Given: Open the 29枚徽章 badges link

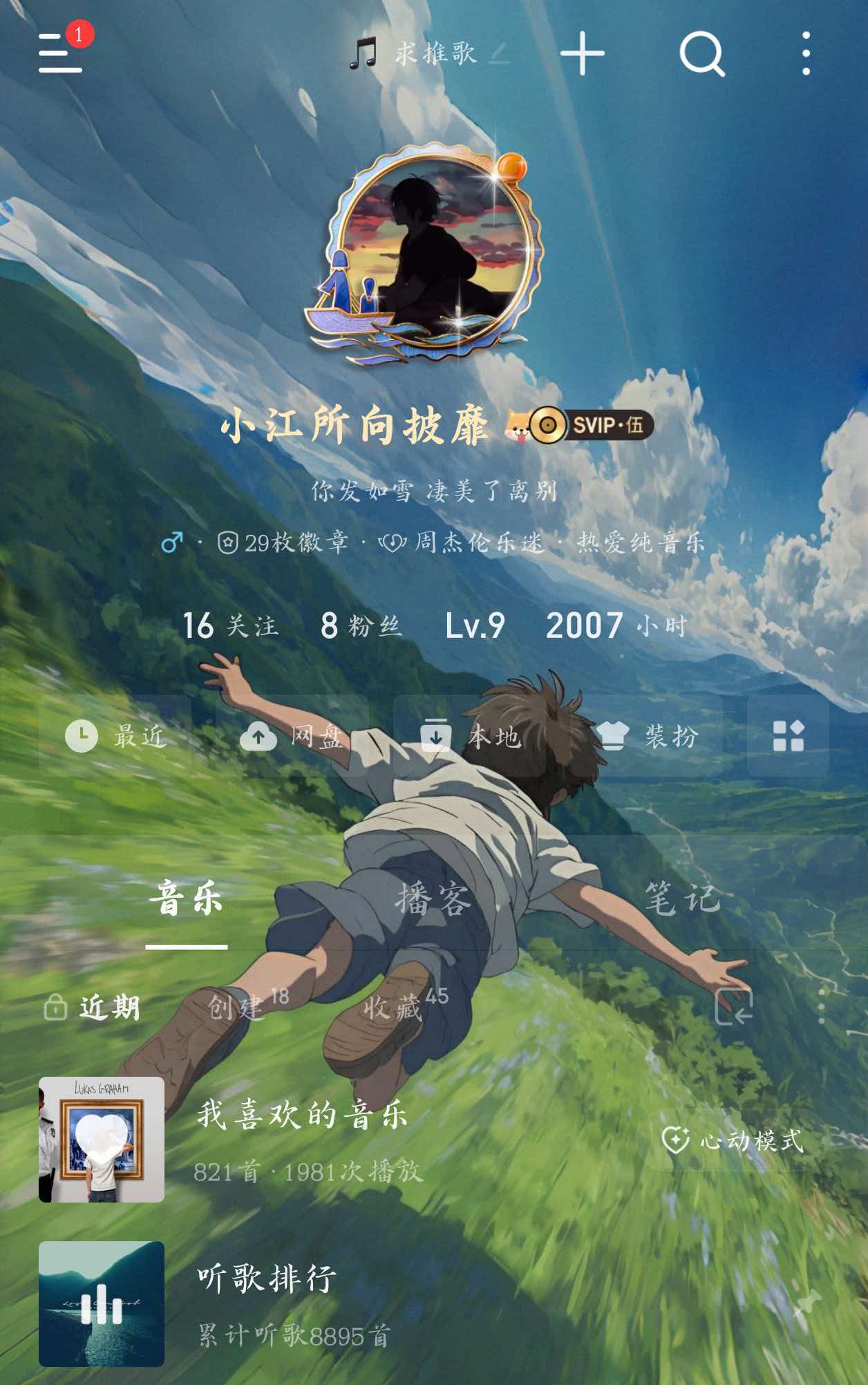Looking at the screenshot, I should point(283,543).
